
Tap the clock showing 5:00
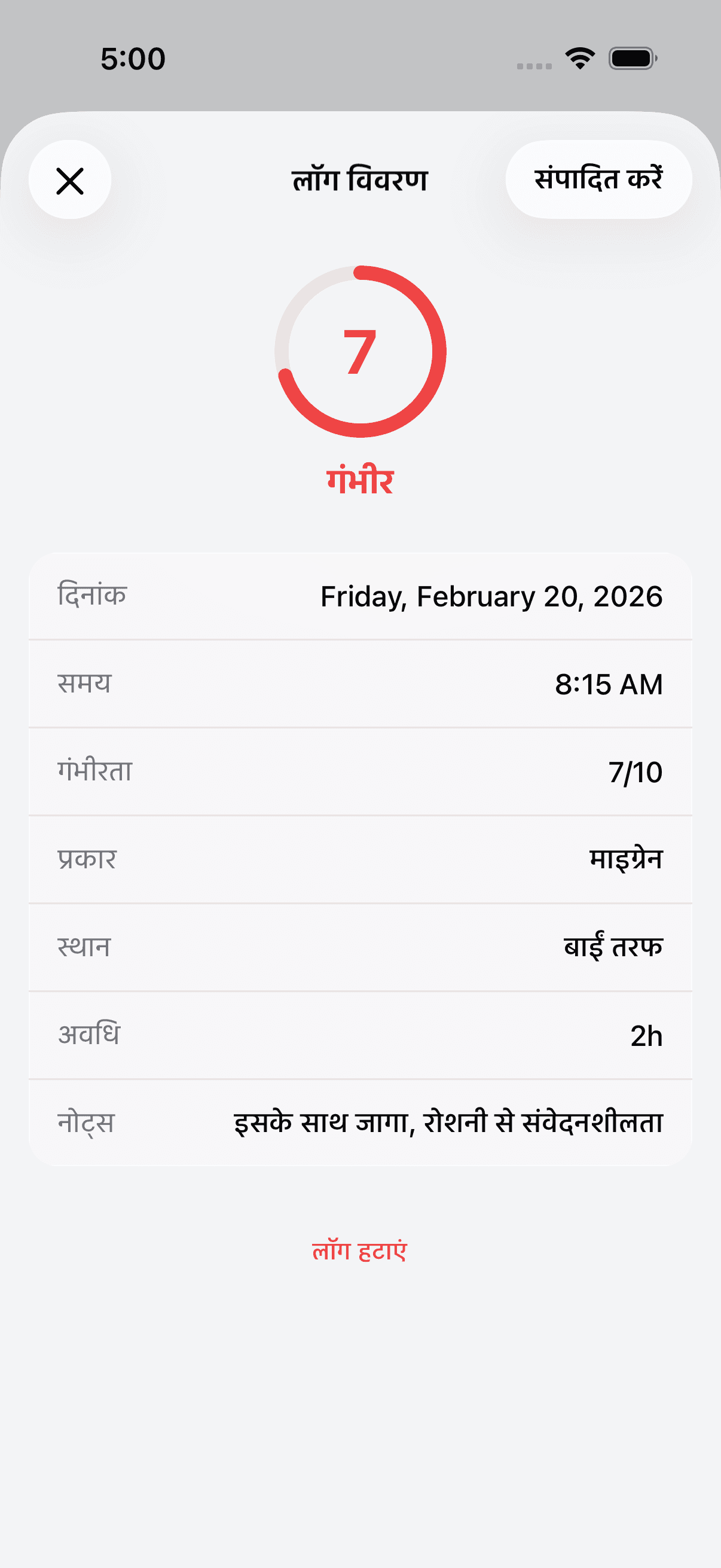pos(133,58)
